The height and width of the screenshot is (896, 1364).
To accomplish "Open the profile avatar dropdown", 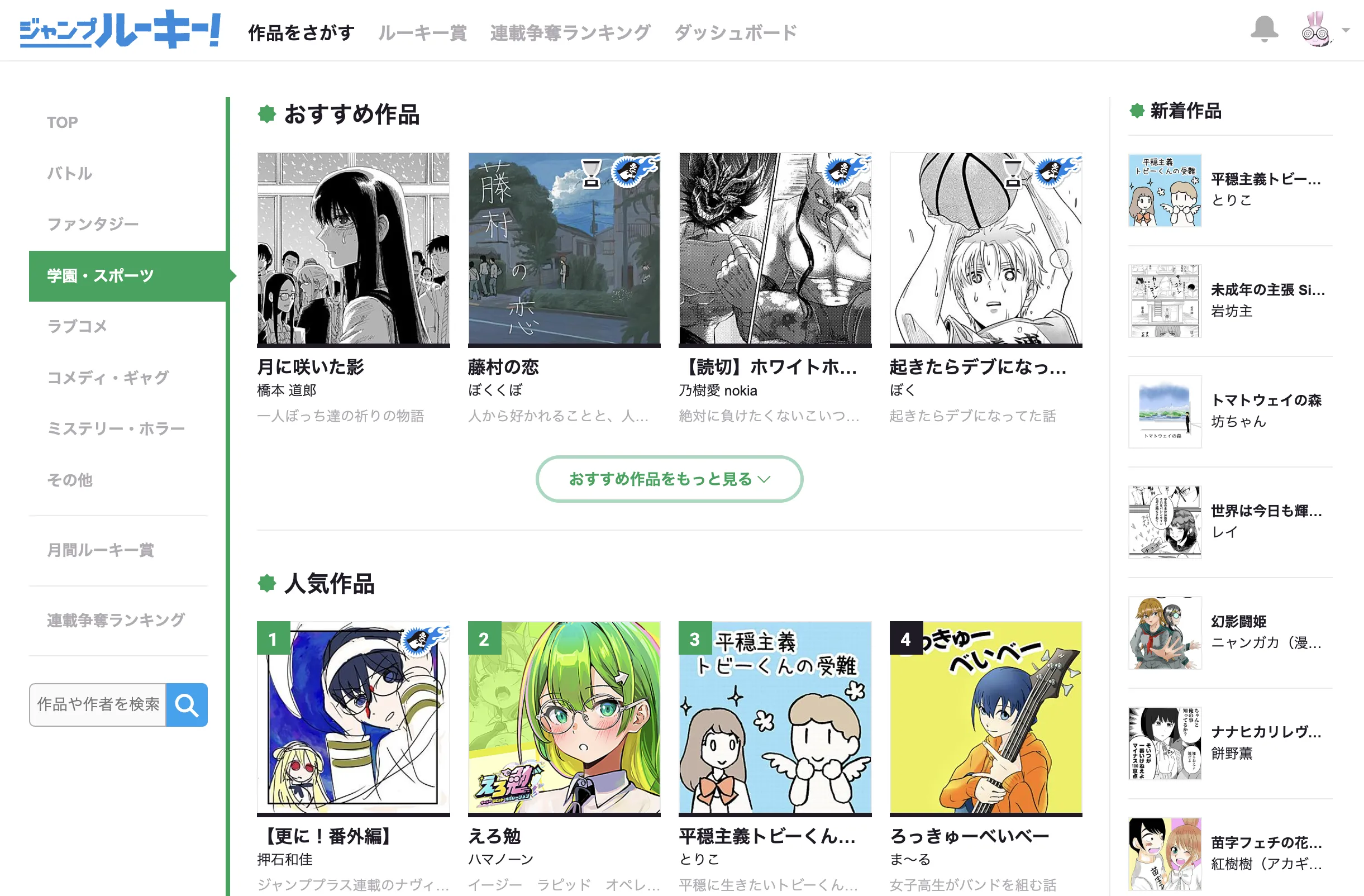I will 1323,30.
